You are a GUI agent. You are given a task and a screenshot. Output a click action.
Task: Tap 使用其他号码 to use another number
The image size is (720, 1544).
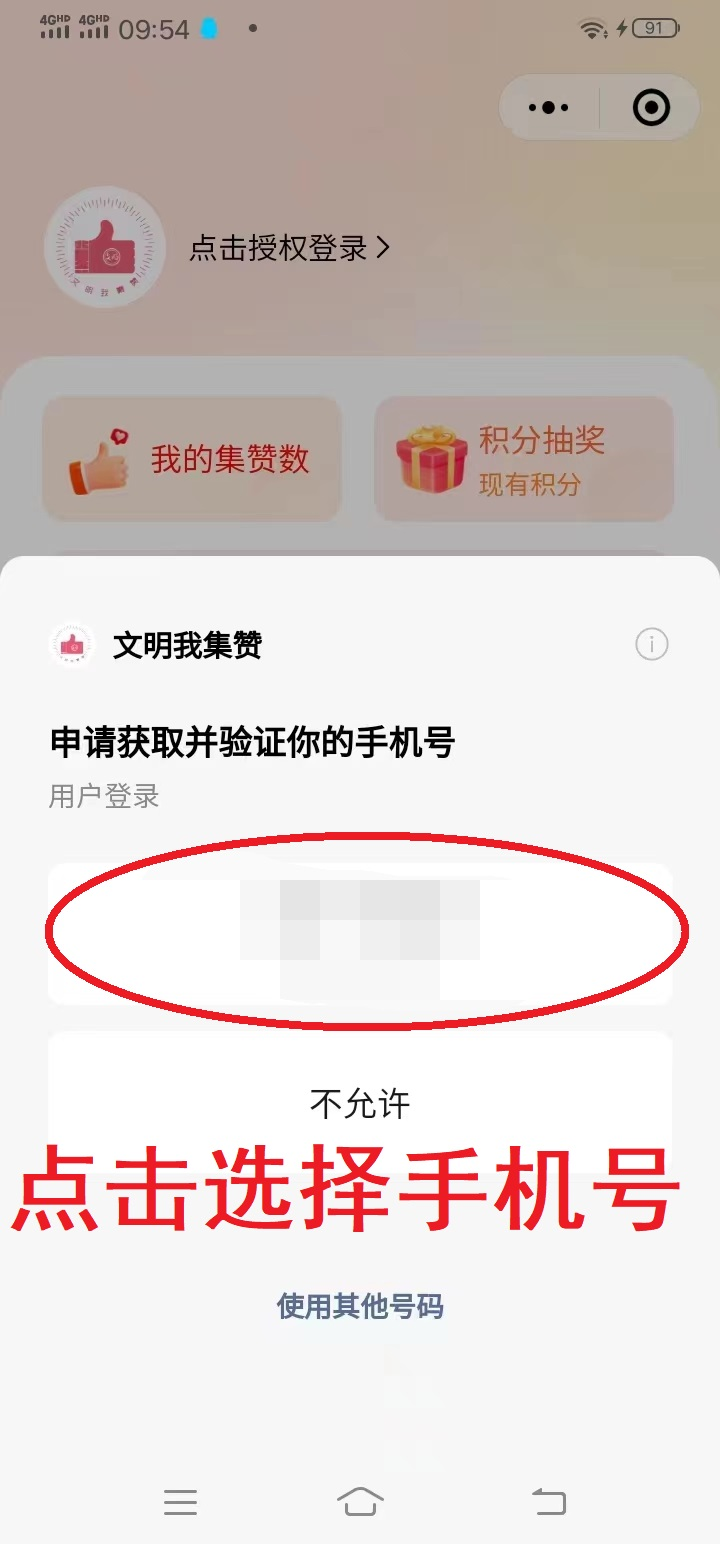click(360, 1306)
